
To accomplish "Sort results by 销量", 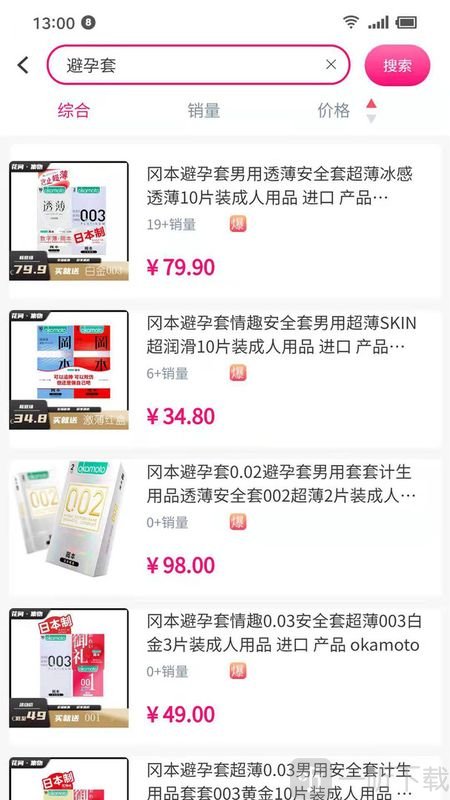I will click(x=204, y=110).
